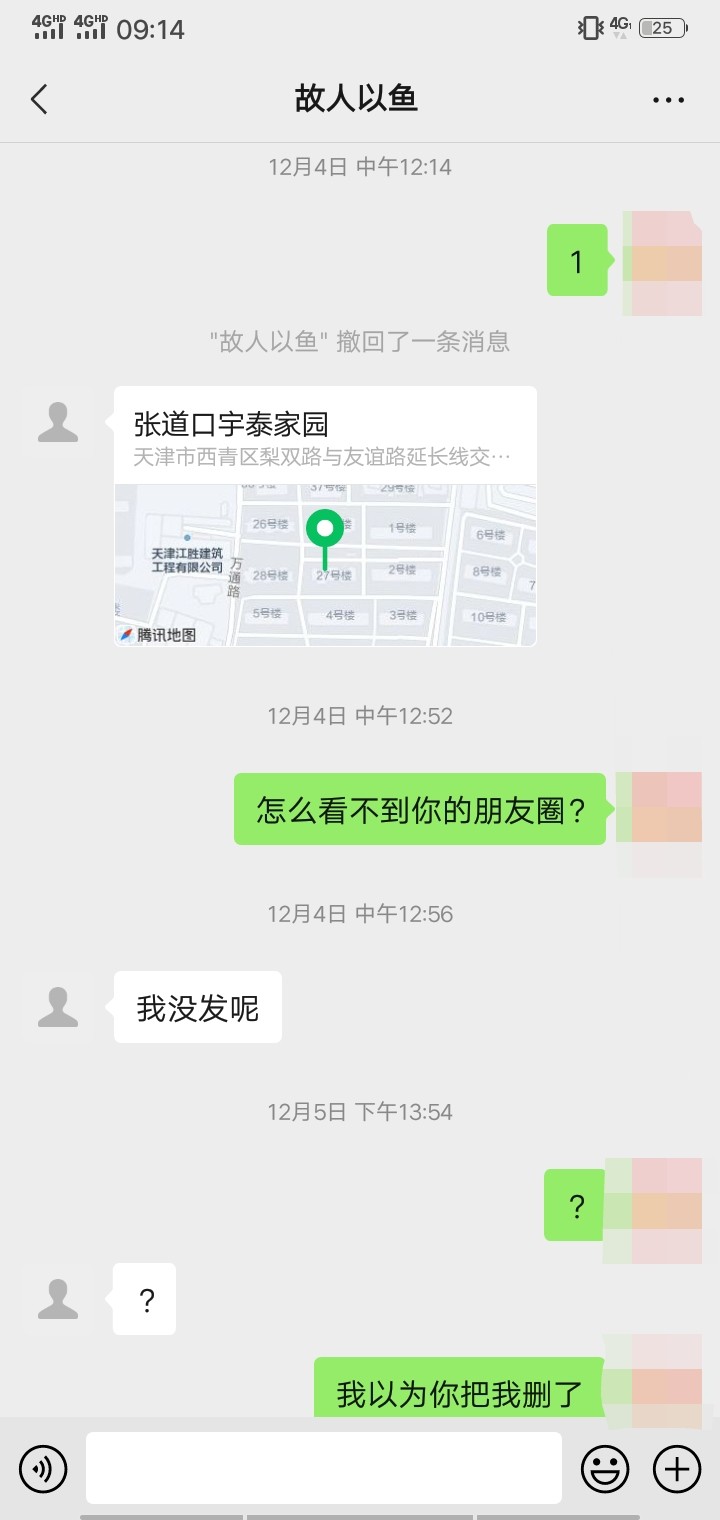Open the plus attachments menu

click(677, 1469)
